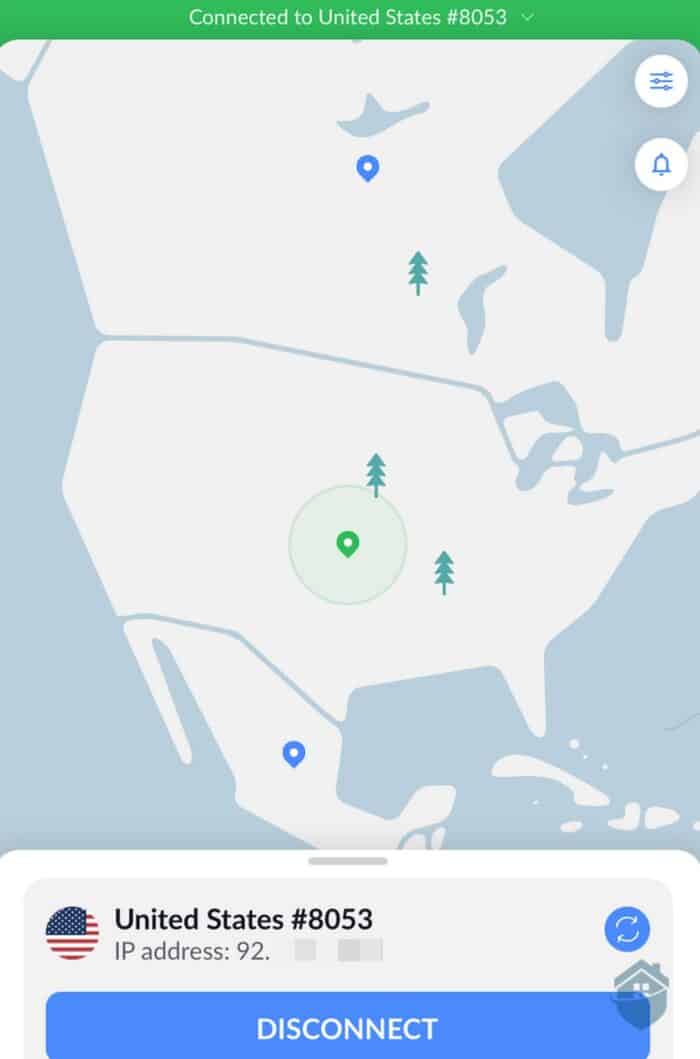Tap the bottom sheet drag handle
This screenshot has height=1059, width=700.
347,861
